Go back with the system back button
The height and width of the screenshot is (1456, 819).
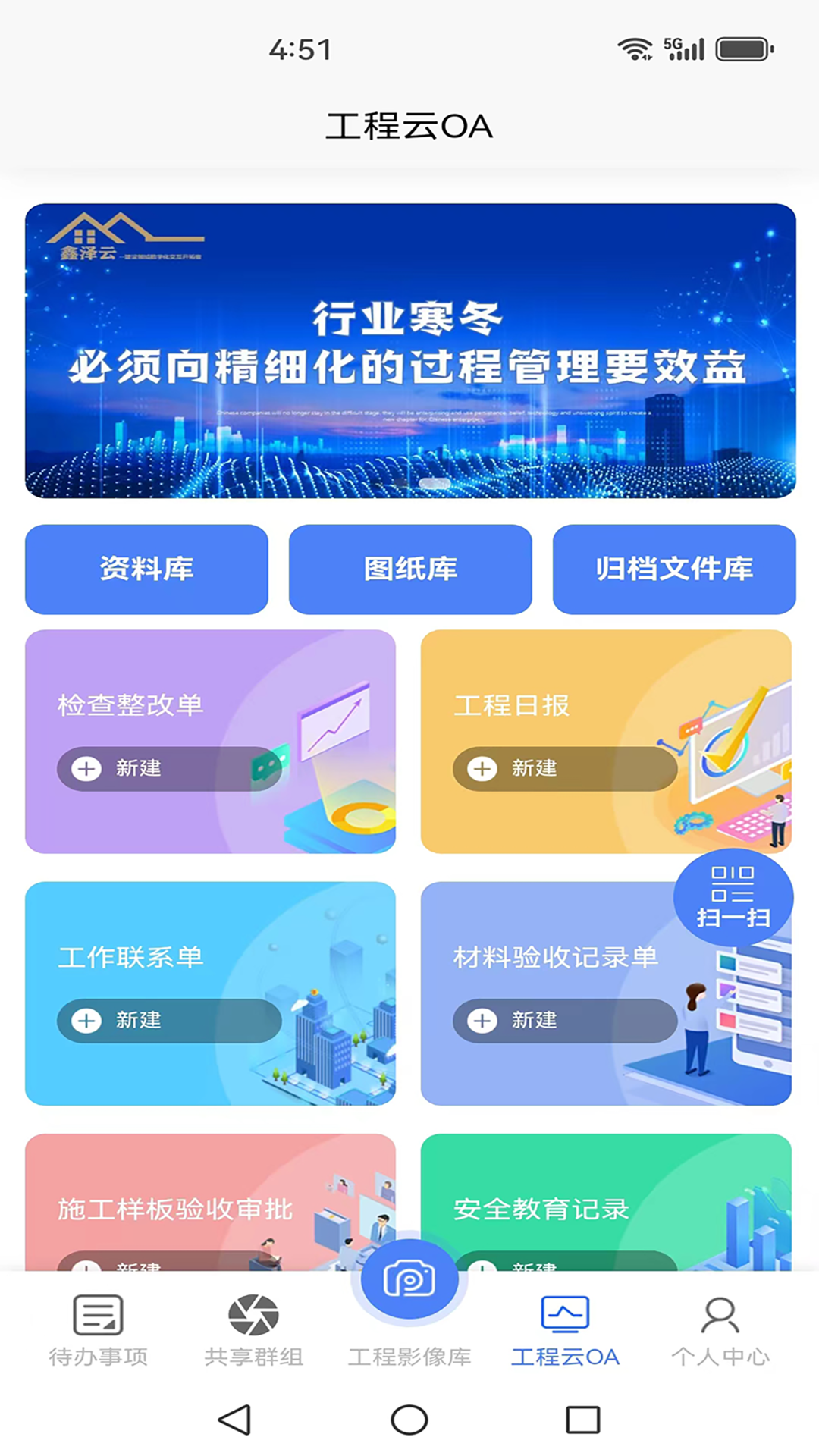click(235, 1420)
